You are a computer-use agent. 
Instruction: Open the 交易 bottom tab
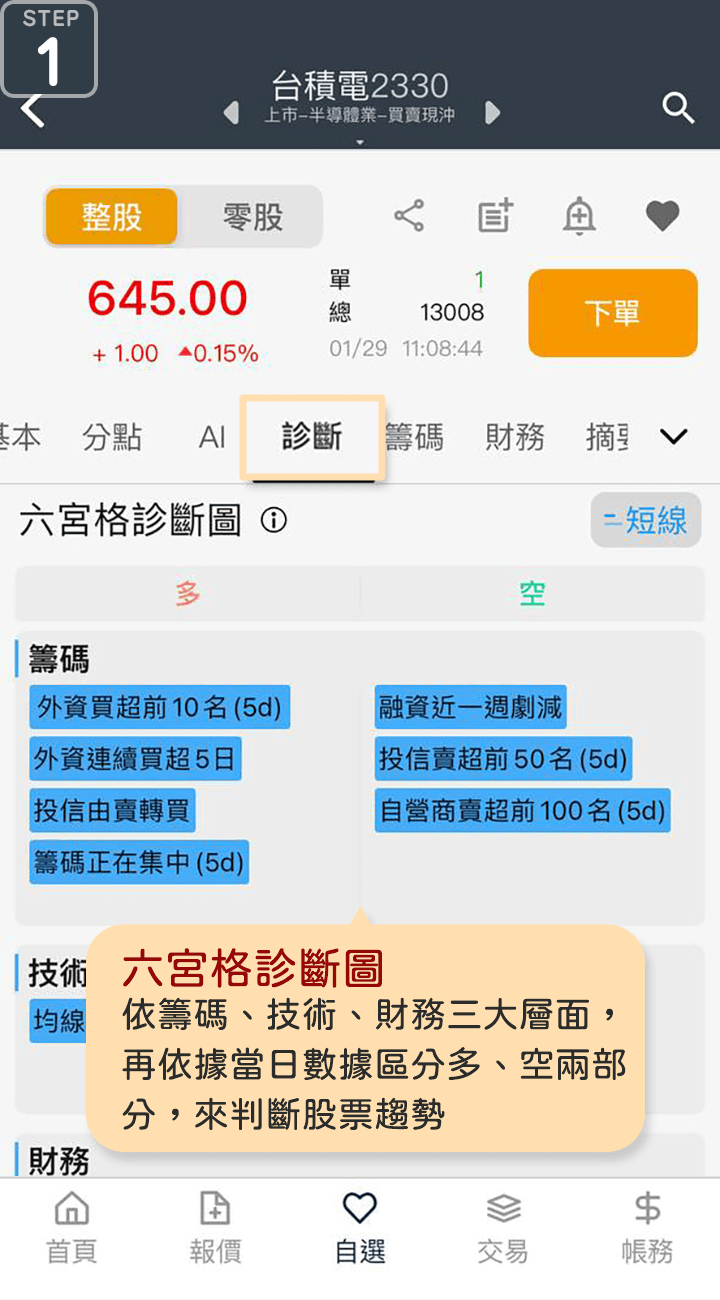(x=503, y=1228)
